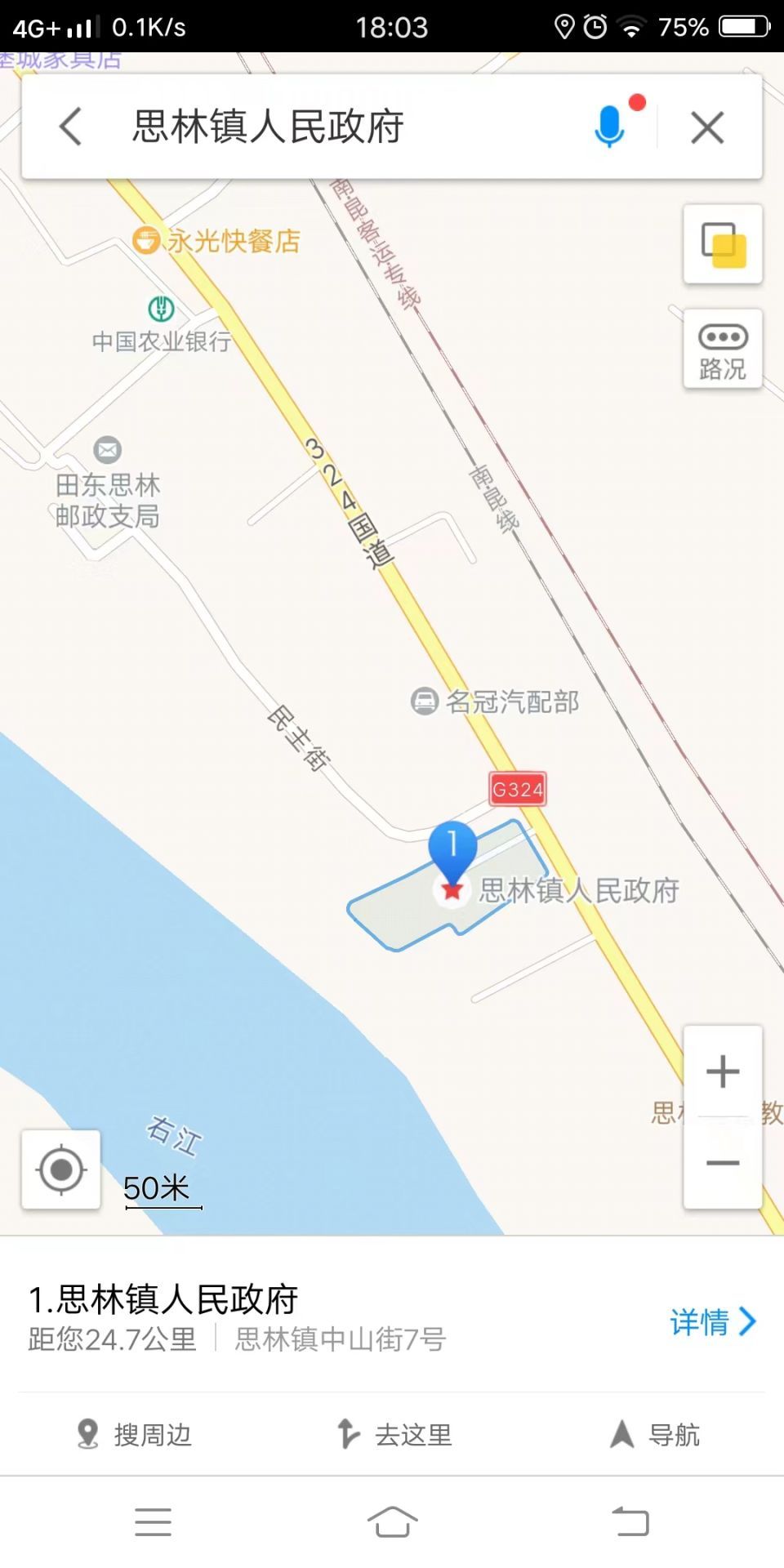This screenshot has height=1568, width=784.
Task: Toggle 路况 traffic conditions
Action: [x=723, y=349]
